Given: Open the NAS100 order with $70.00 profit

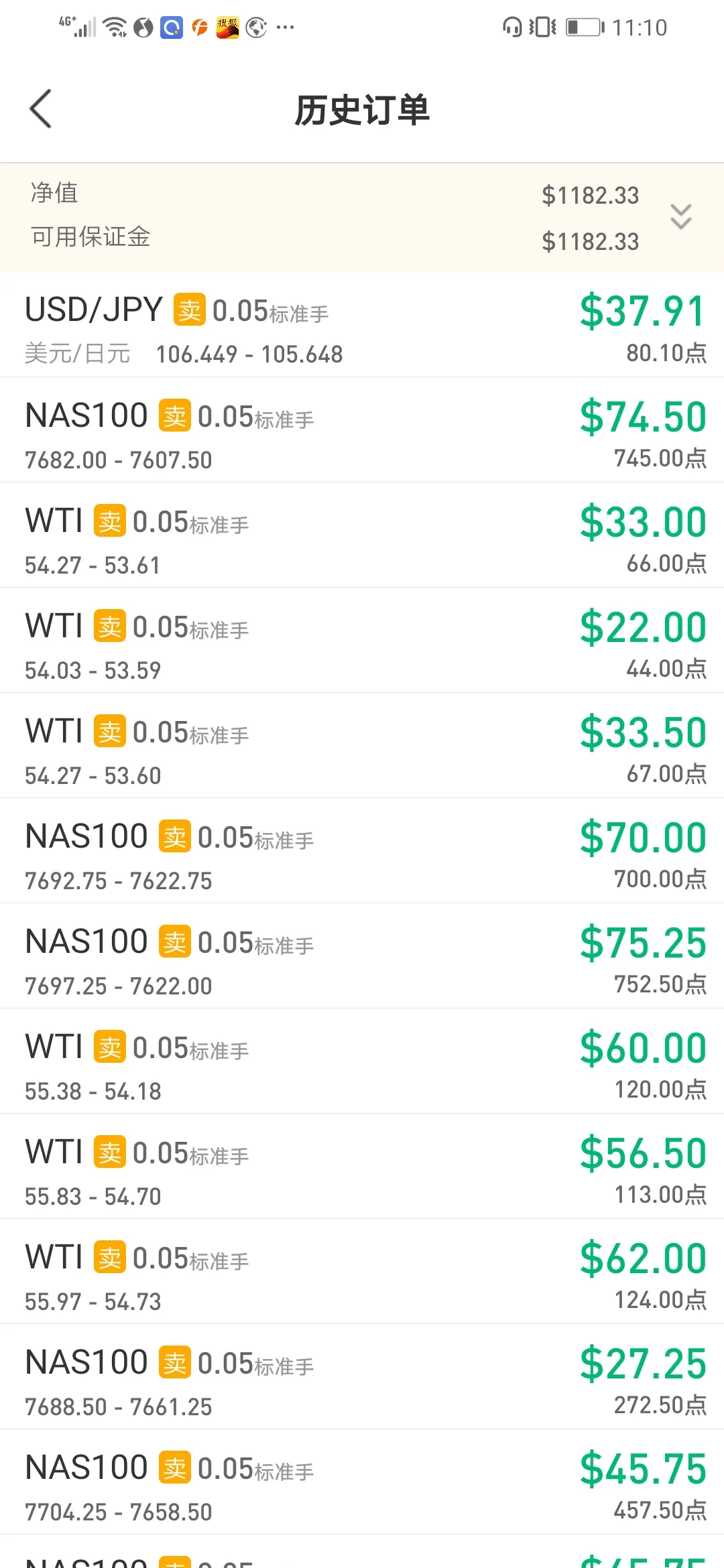Looking at the screenshot, I should (362, 850).
